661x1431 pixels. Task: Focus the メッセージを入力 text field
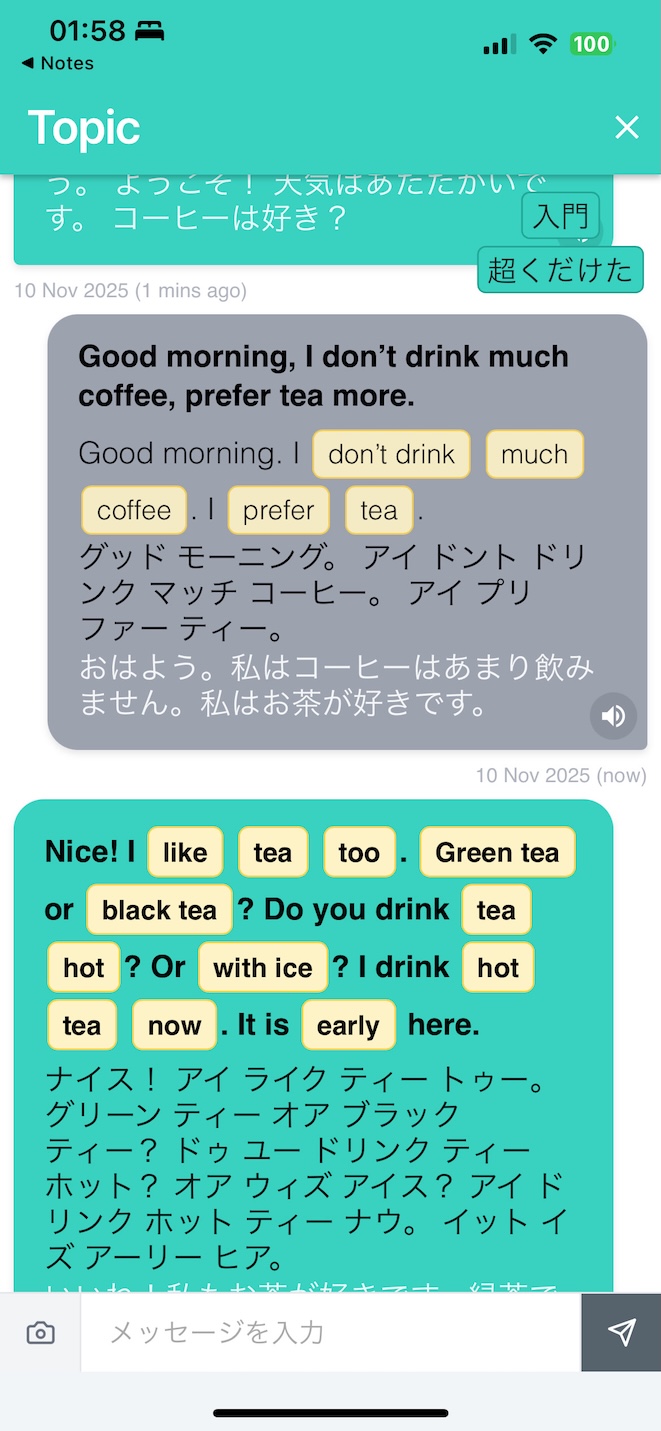(330, 1332)
